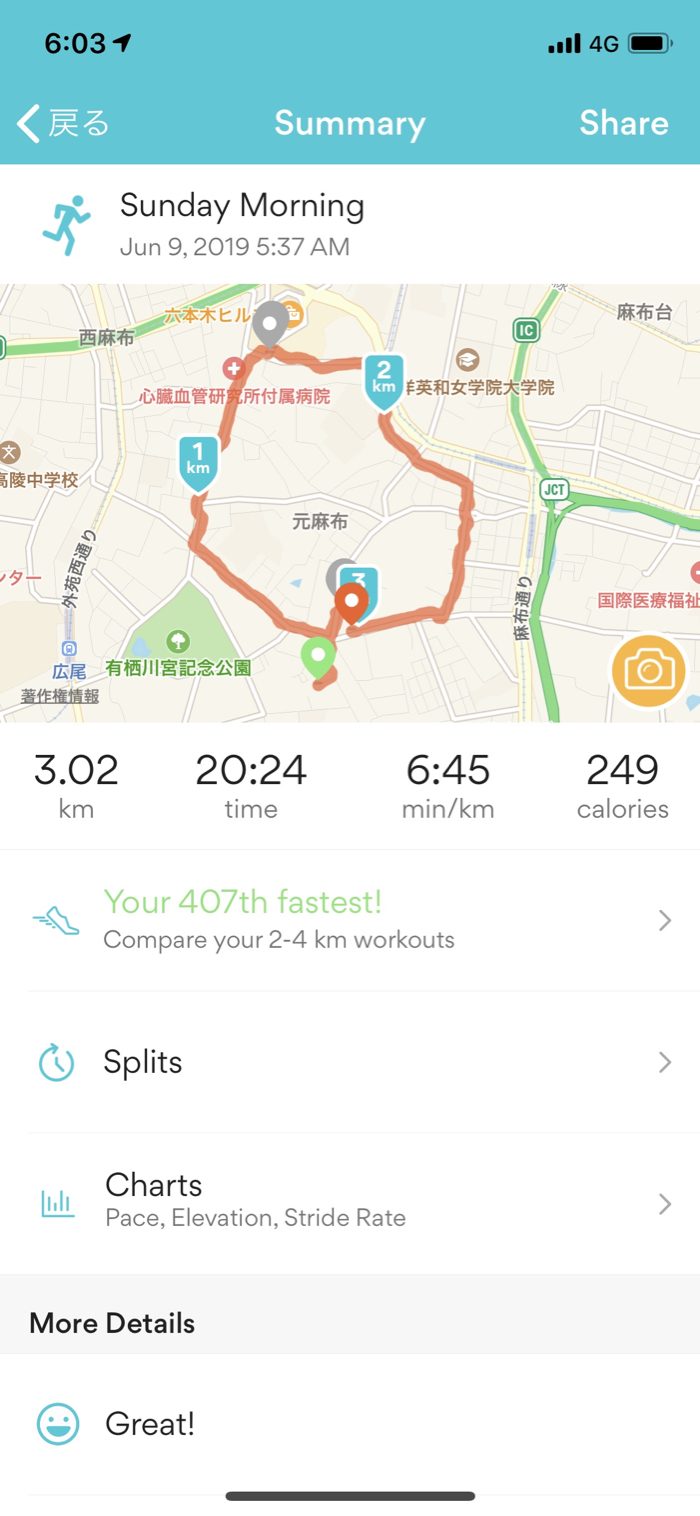This screenshot has width=700, height=1516.
Task: View Charts for pace and elevation
Action: (350, 1200)
